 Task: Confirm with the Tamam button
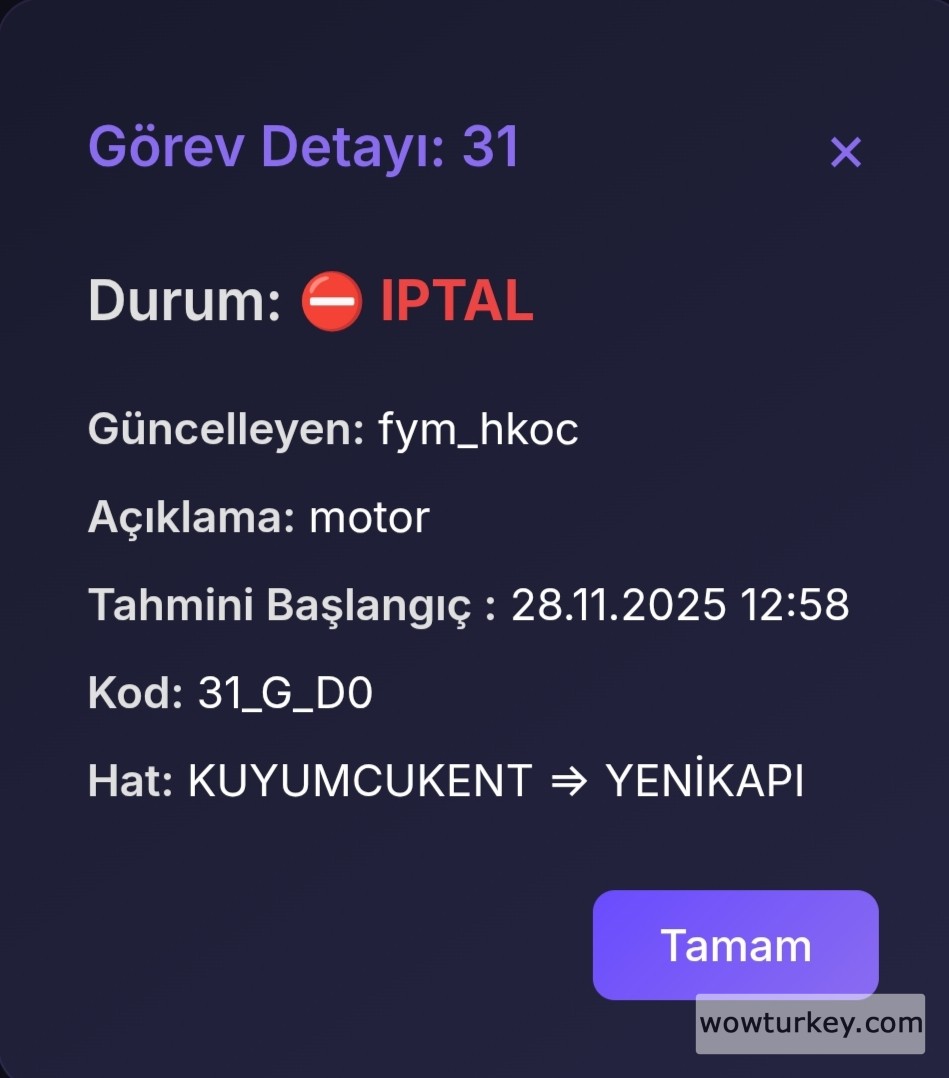(735, 944)
